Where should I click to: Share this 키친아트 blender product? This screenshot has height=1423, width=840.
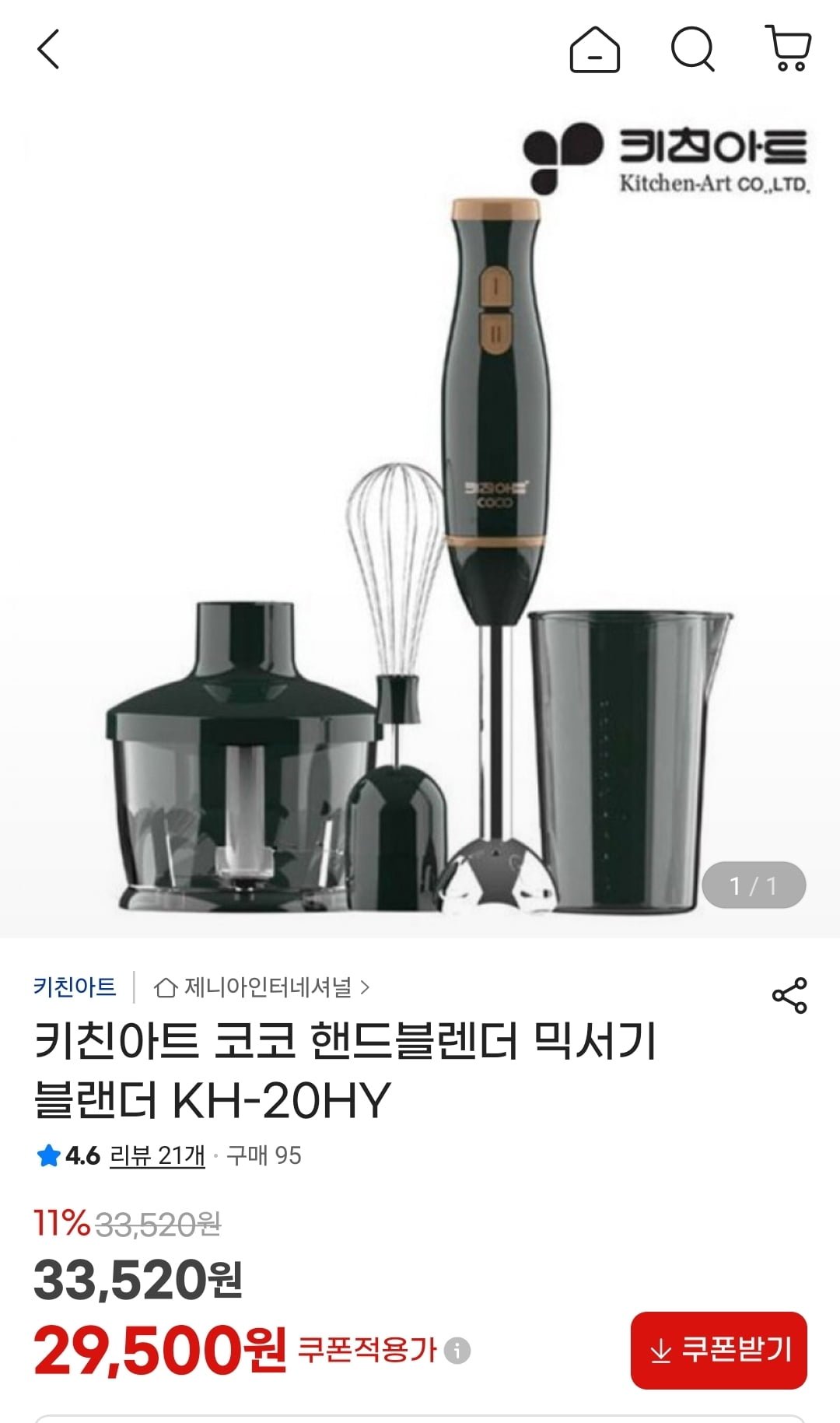pos(789,996)
